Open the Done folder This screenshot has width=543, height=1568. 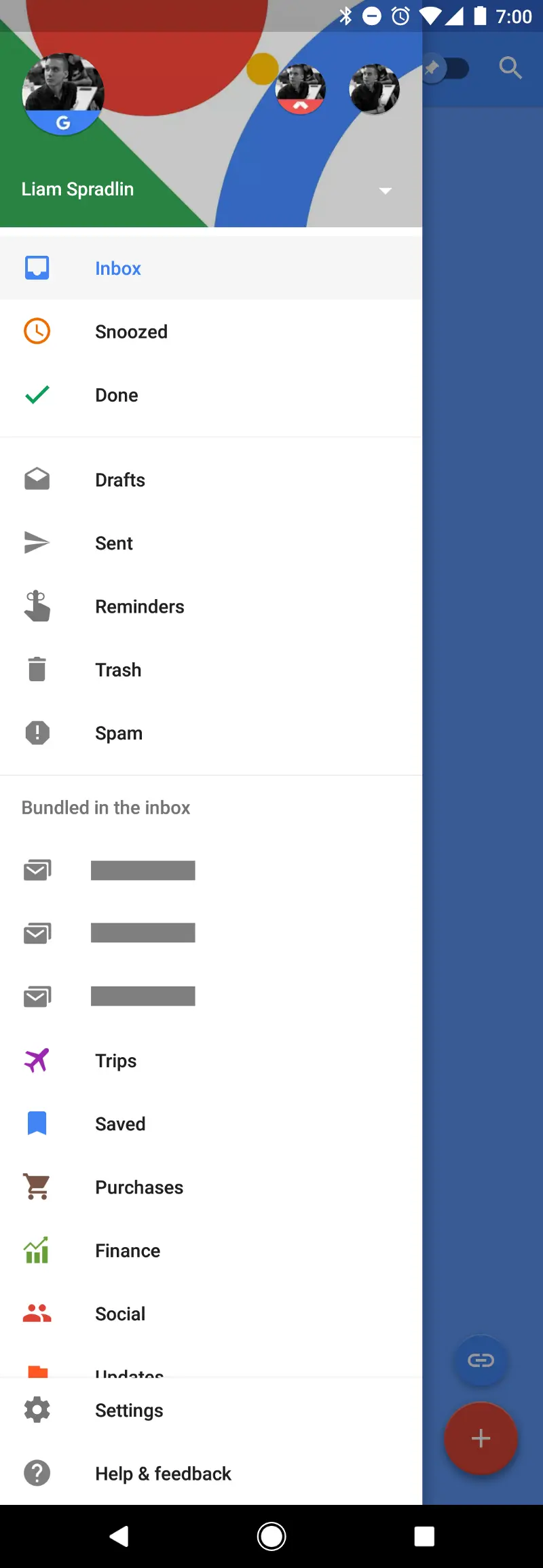tap(117, 395)
